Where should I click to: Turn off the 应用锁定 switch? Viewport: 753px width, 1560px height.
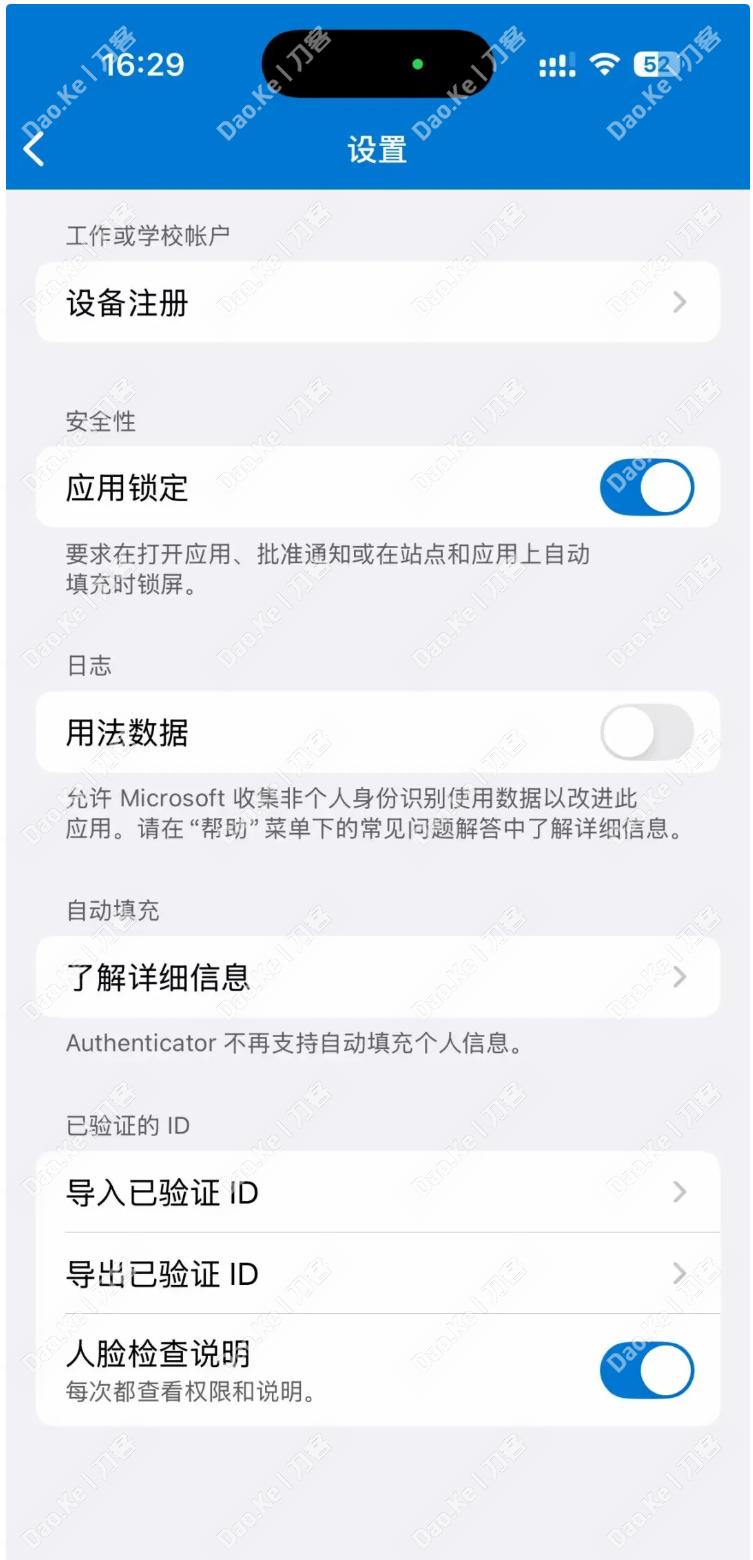click(646, 488)
